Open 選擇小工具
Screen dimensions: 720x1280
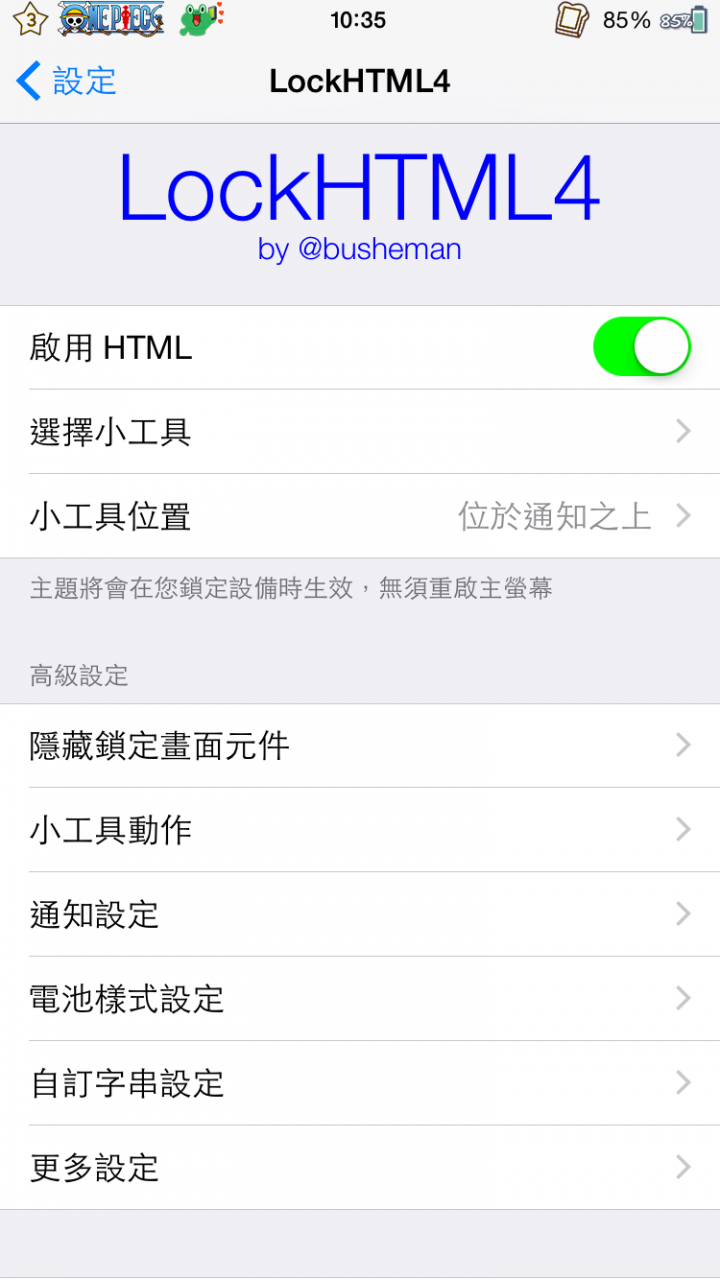point(360,432)
